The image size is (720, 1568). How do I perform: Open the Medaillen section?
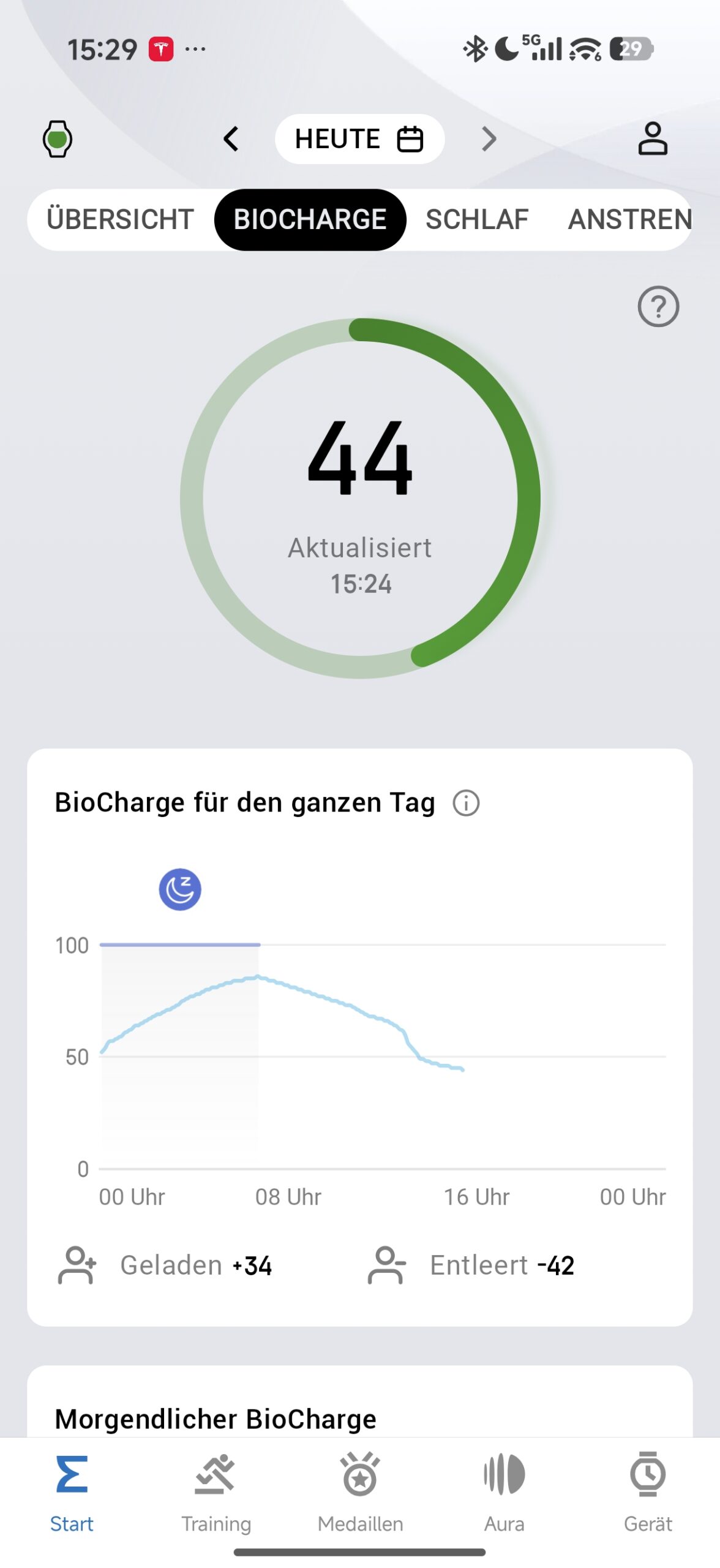pos(360,1490)
